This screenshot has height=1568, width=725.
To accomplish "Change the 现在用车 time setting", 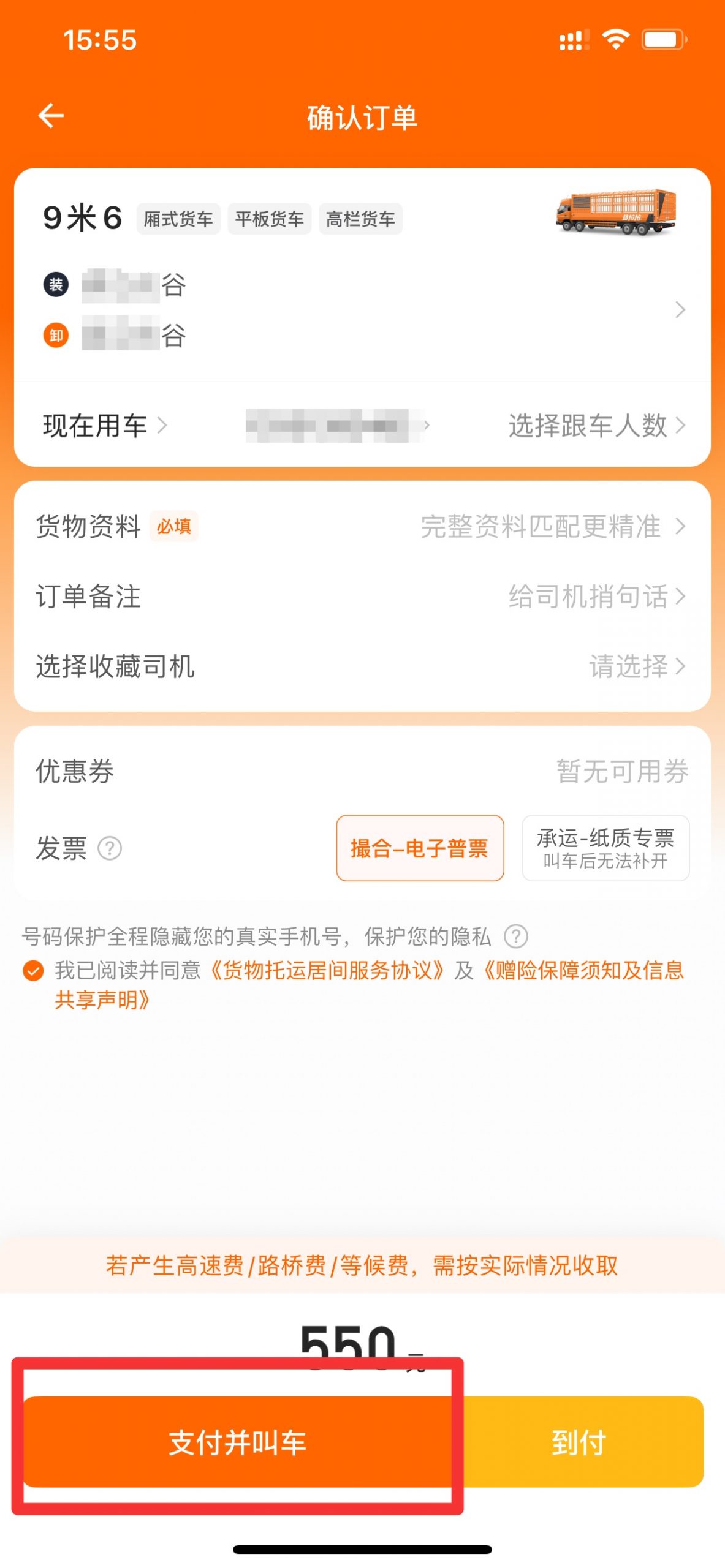I will click(105, 425).
